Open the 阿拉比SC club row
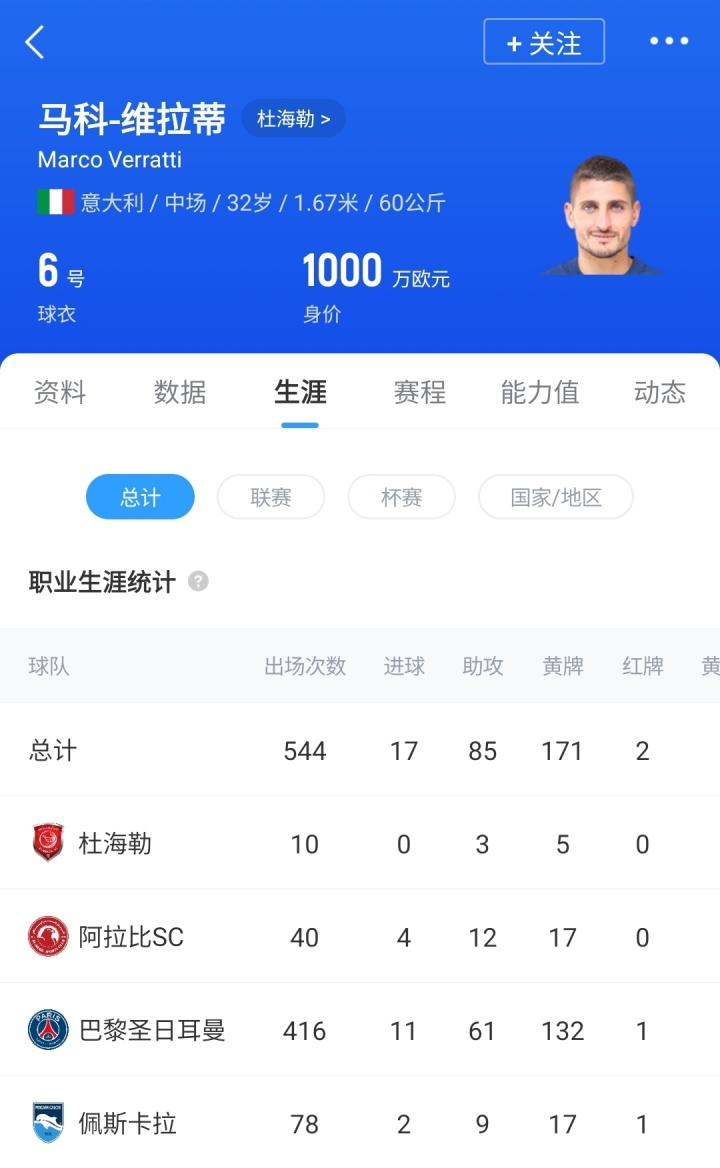Image resolution: width=720 pixels, height=1168 pixels. [x=130, y=937]
